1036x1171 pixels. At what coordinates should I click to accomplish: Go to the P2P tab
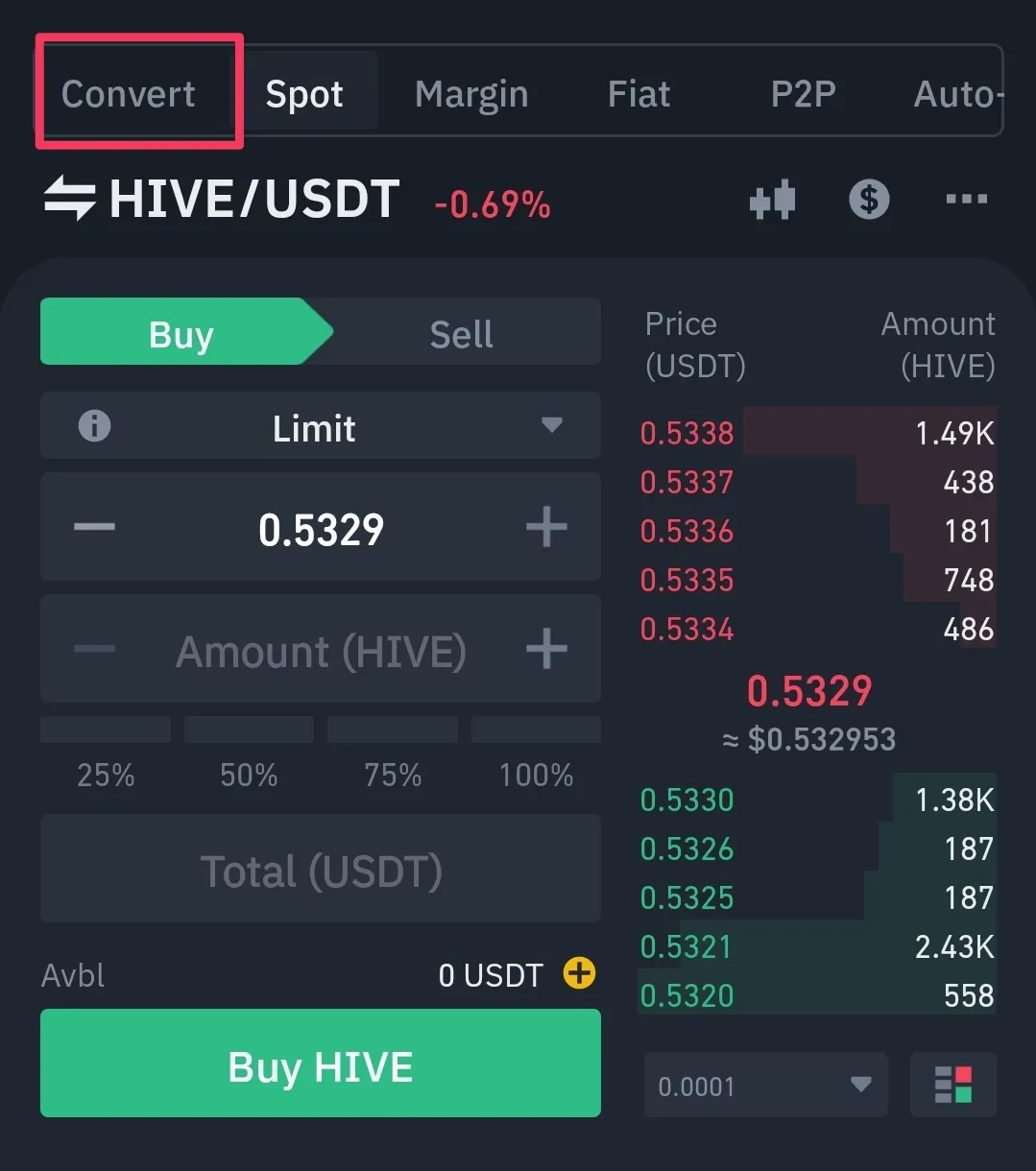coord(803,94)
